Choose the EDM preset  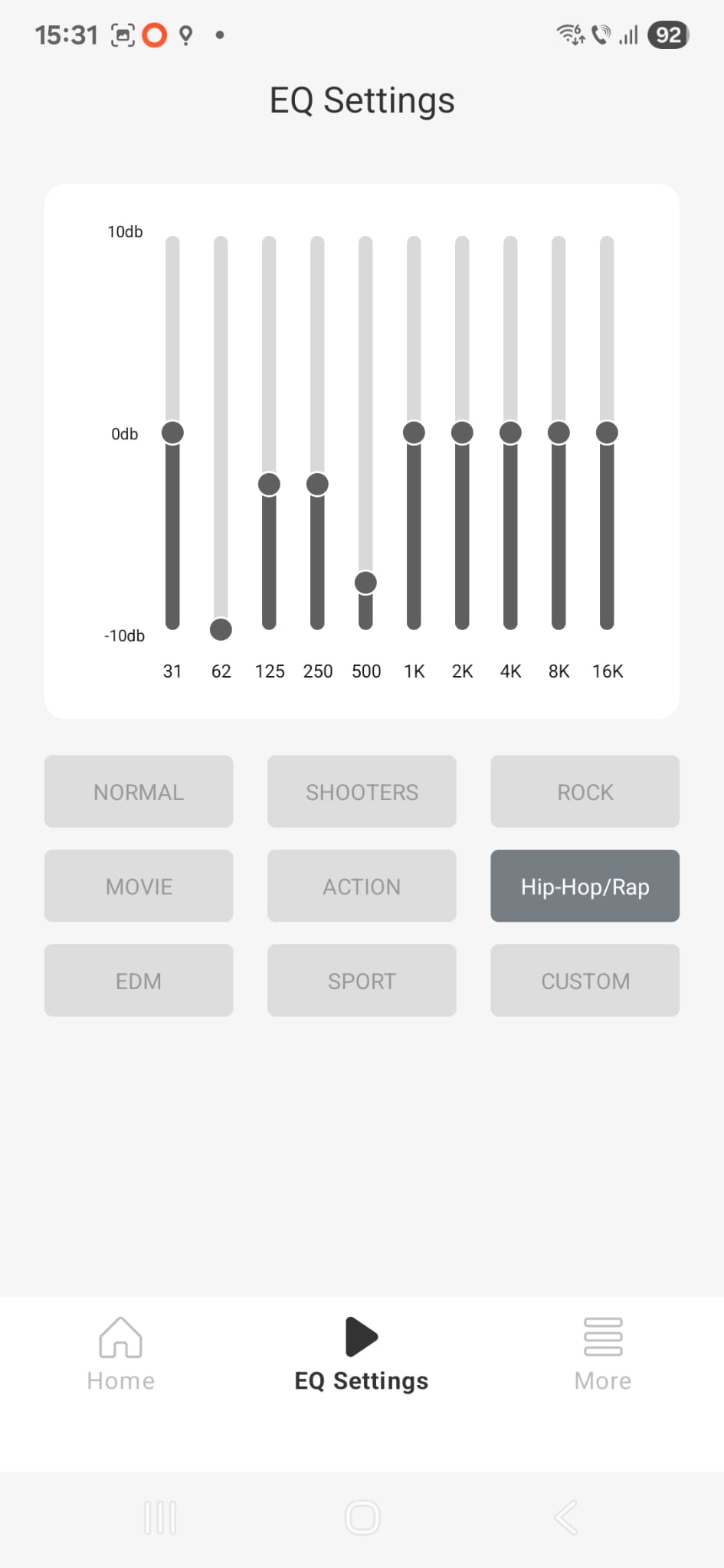pos(139,980)
